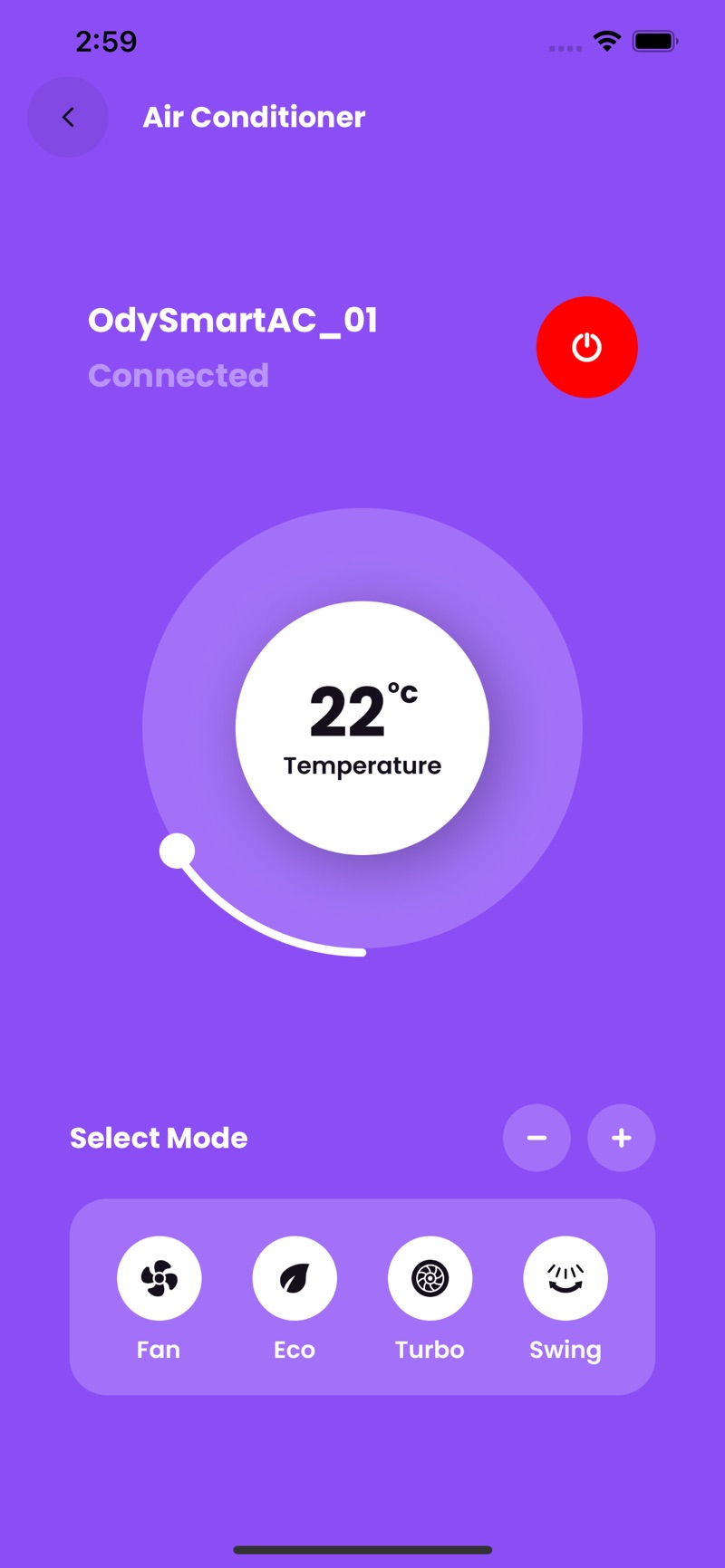This screenshot has width=725, height=1568.
Task: Select Fan mode
Action: click(x=159, y=1278)
